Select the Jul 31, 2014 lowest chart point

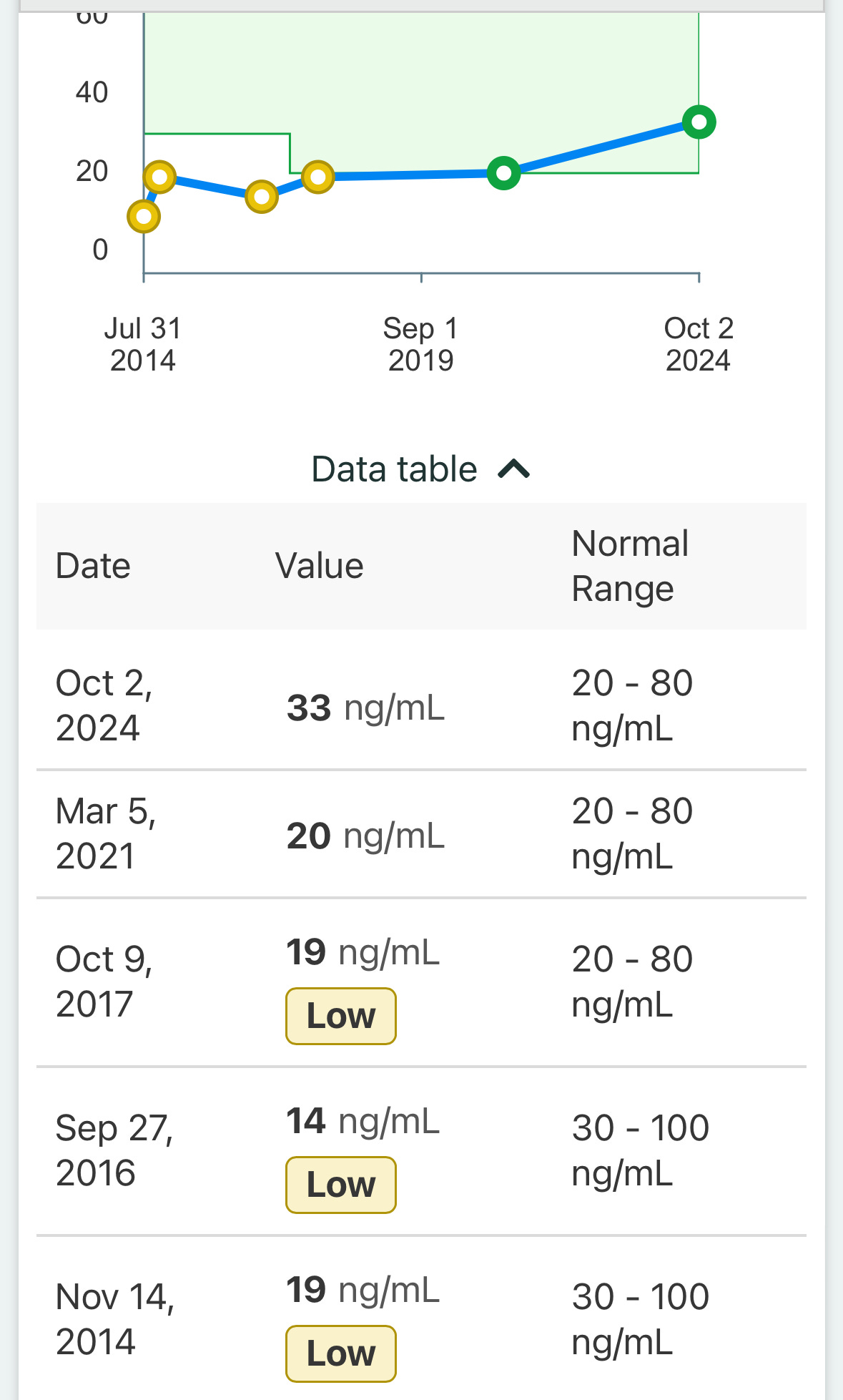[x=144, y=216]
